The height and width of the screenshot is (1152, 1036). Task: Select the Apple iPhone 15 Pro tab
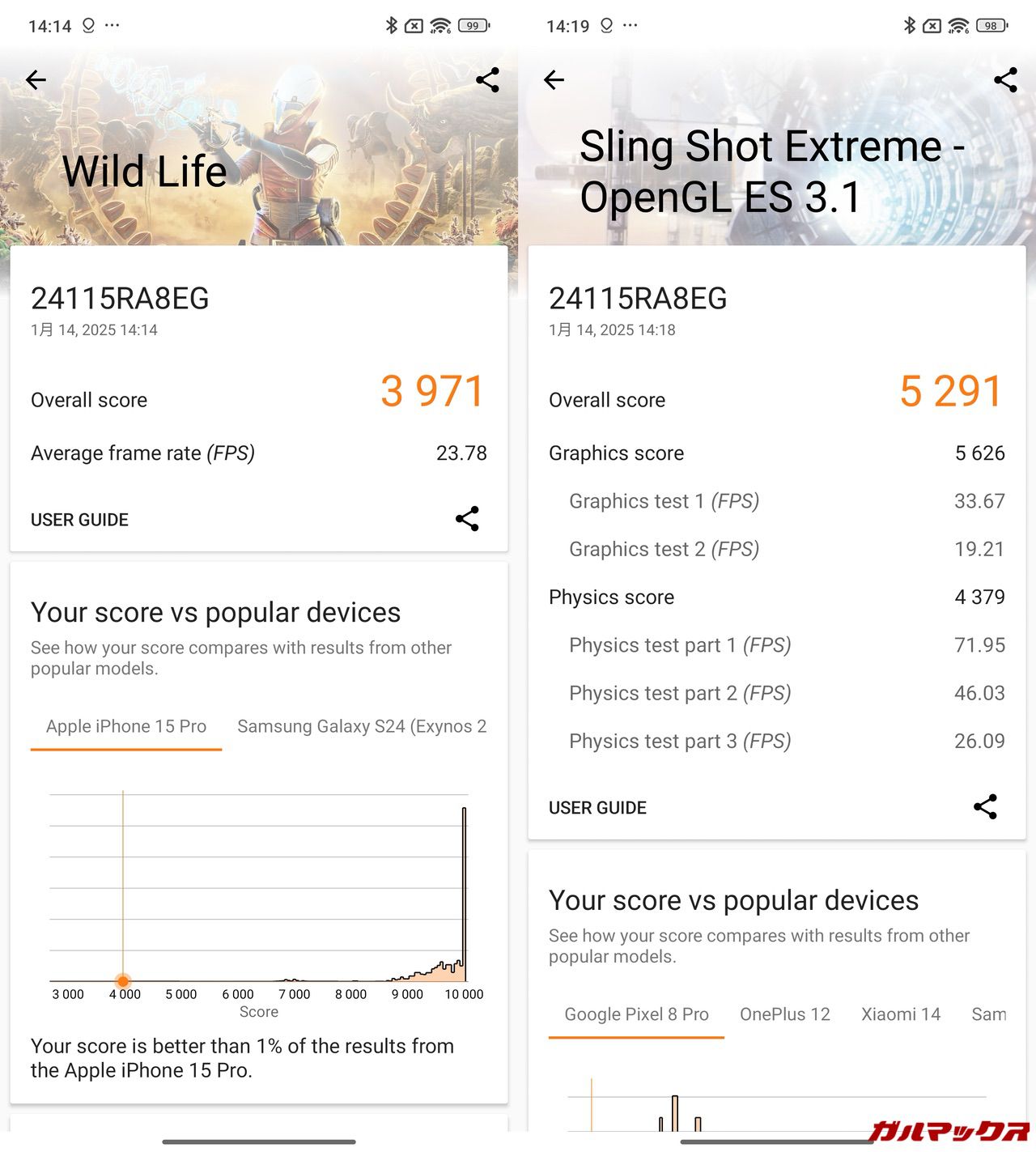pyautogui.click(x=126, y=726)
